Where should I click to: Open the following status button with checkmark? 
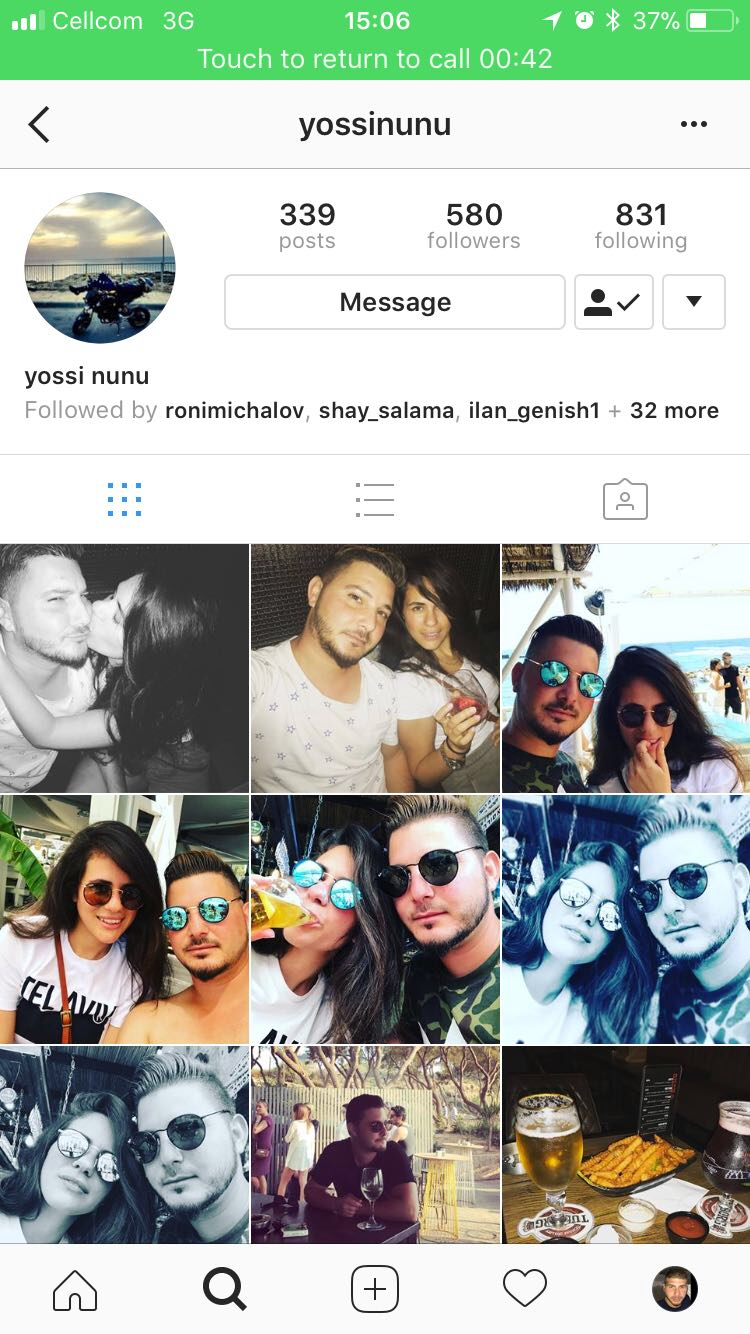tap(613, 302)
